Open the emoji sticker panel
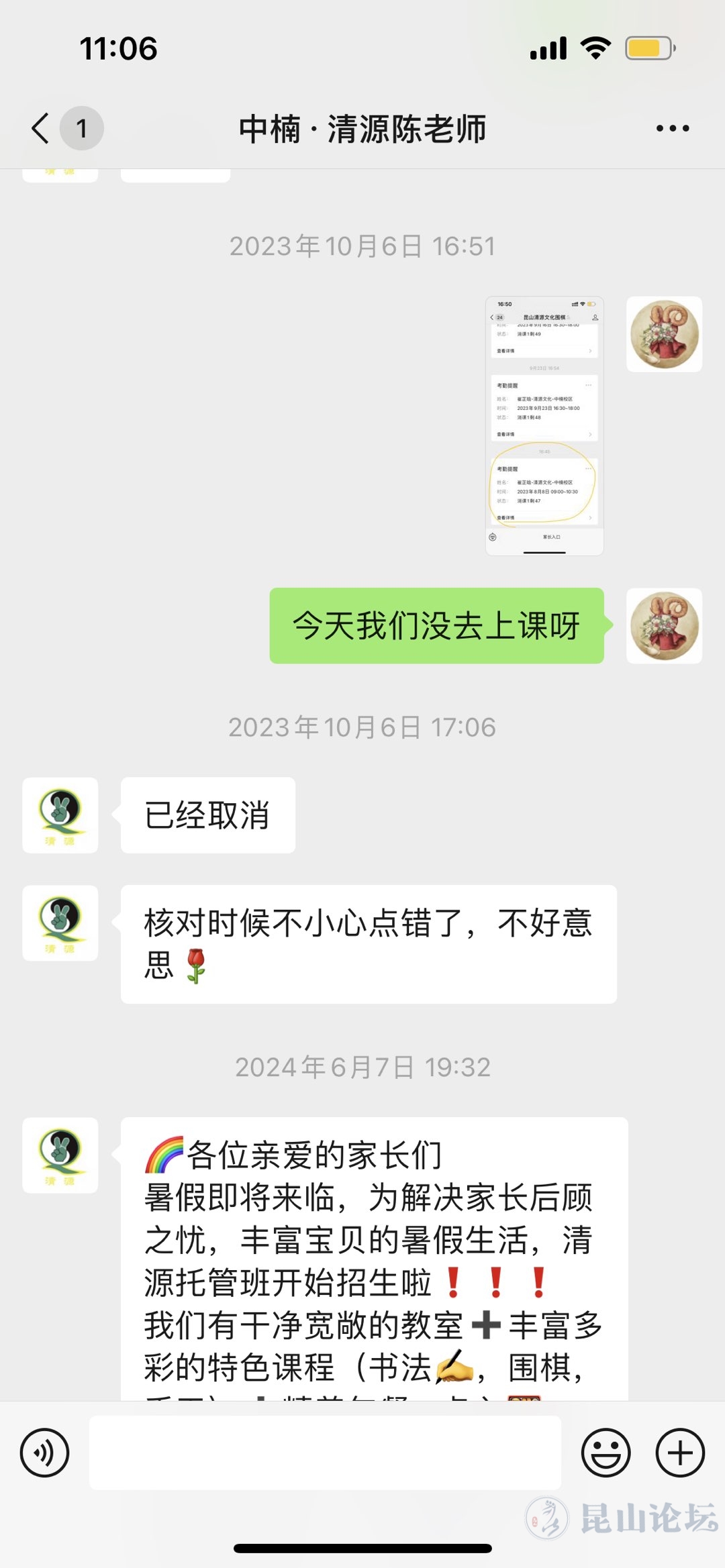725x1568 pixels. [x=606, y=1453]
